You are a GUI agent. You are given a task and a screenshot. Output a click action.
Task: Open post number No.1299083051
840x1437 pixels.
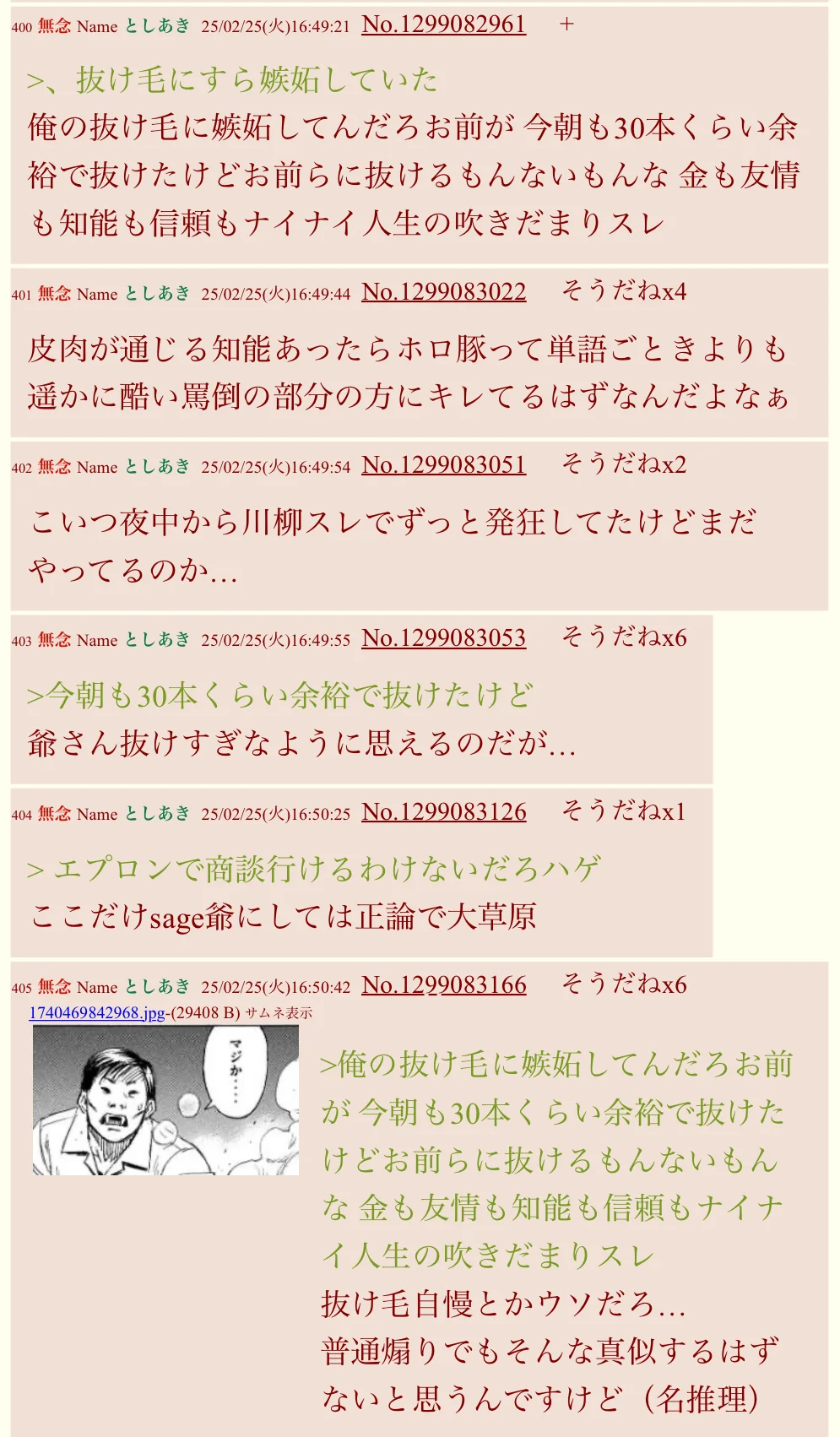click(x=443, y=465)
